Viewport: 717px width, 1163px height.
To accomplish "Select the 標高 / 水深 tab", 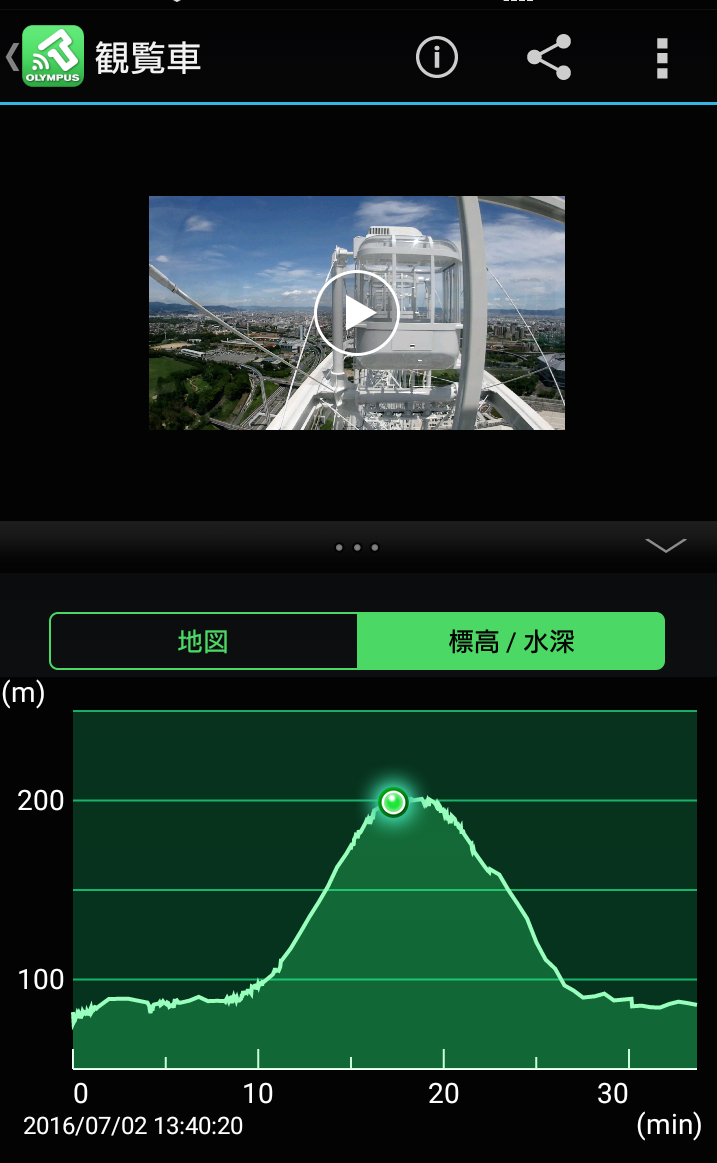I will [x=511, y=642].
